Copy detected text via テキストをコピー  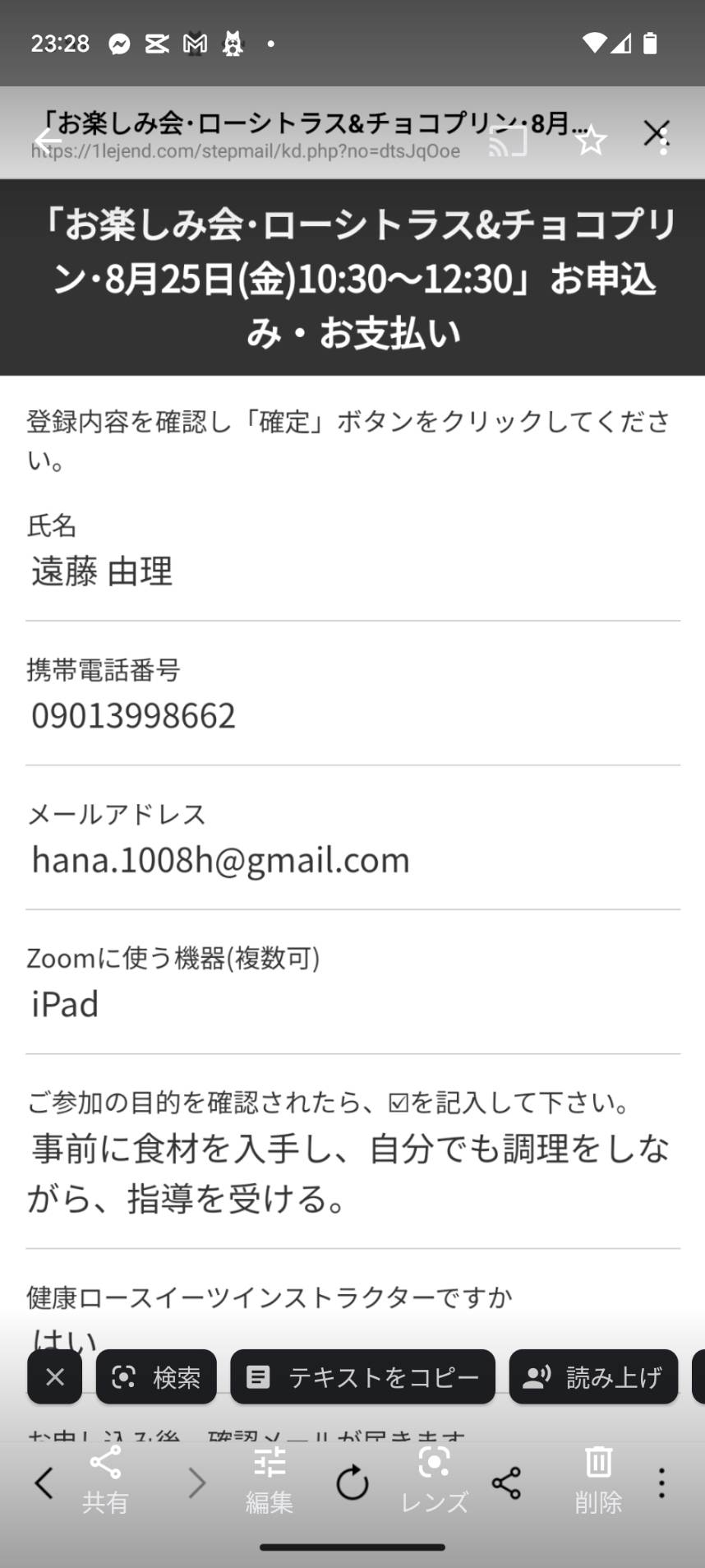(x=363, y=1376)
